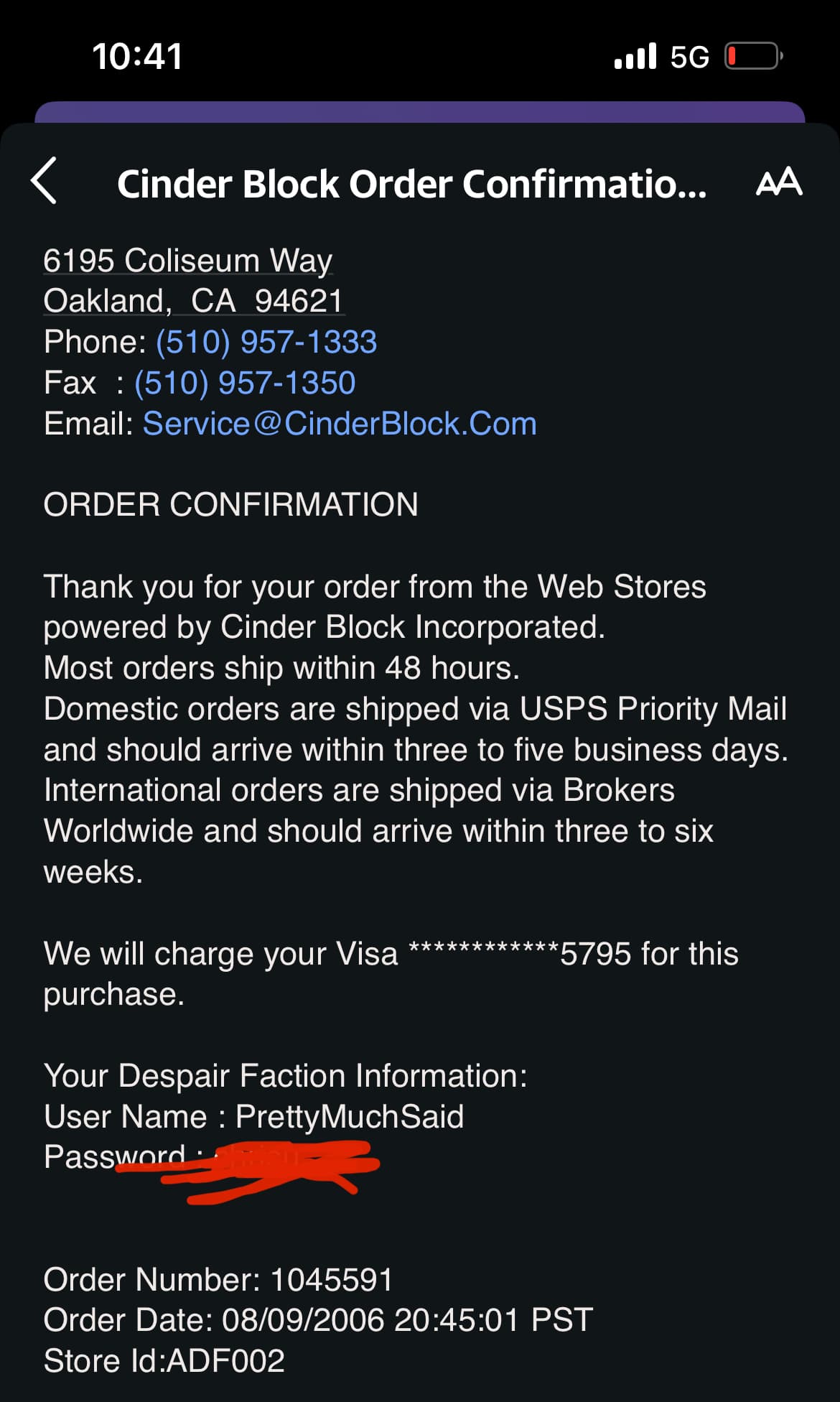The image size is (840, 1402).
Task: Email Service@CinderBlock.Com
Action: (340, 424)
